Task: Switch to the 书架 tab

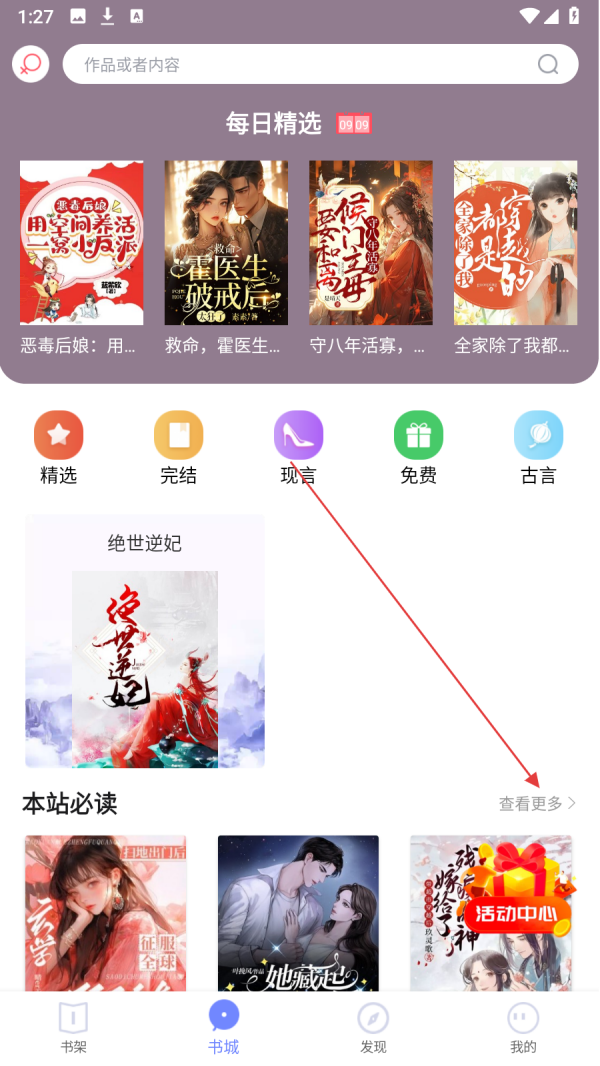Action: point(73,1029)
